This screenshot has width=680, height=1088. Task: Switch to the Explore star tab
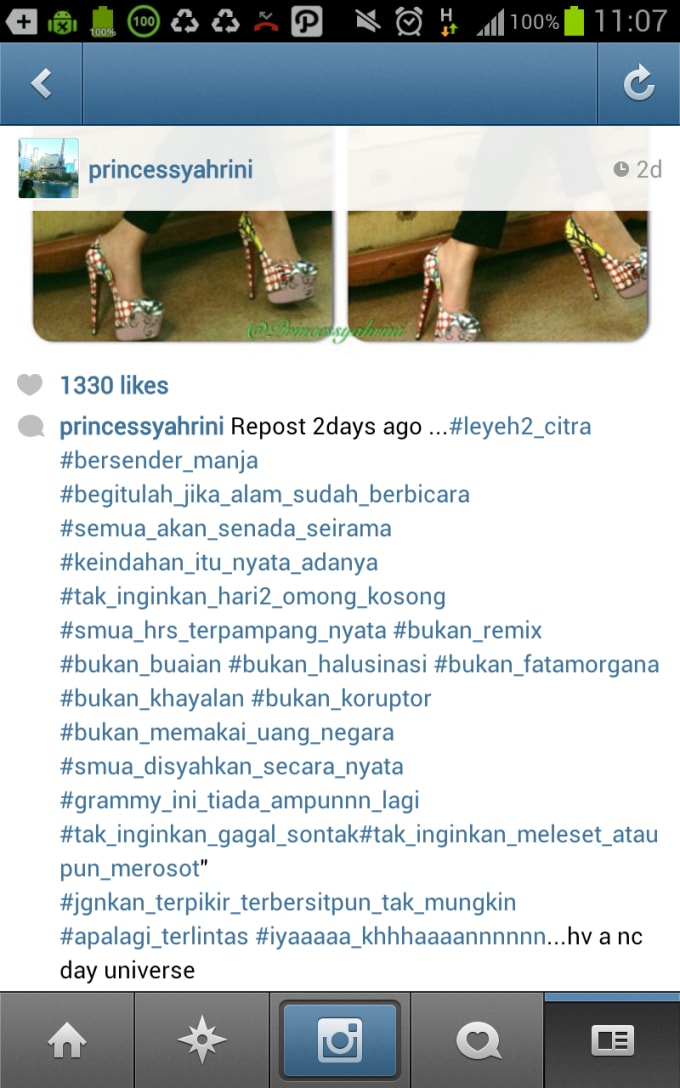202,1041
